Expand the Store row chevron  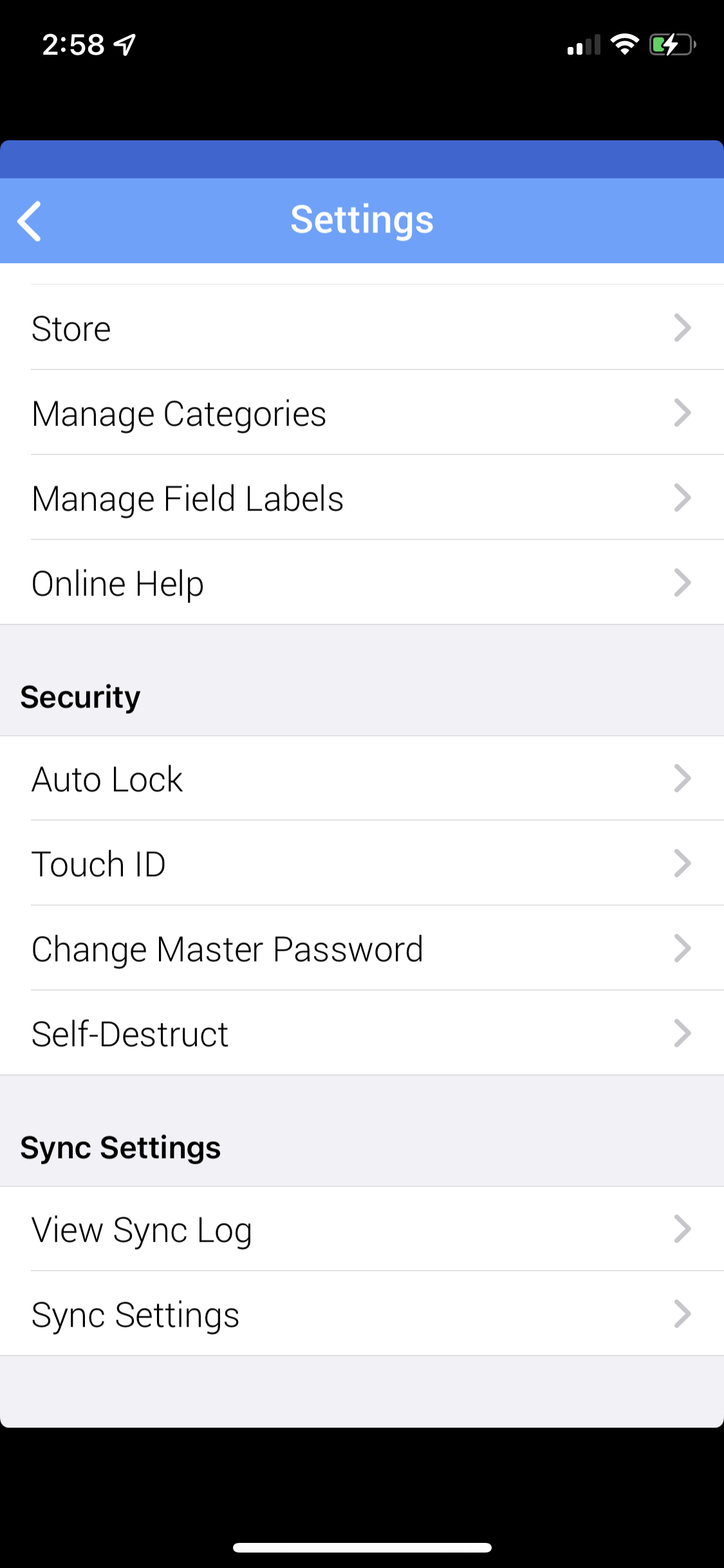tap(683, 328)
